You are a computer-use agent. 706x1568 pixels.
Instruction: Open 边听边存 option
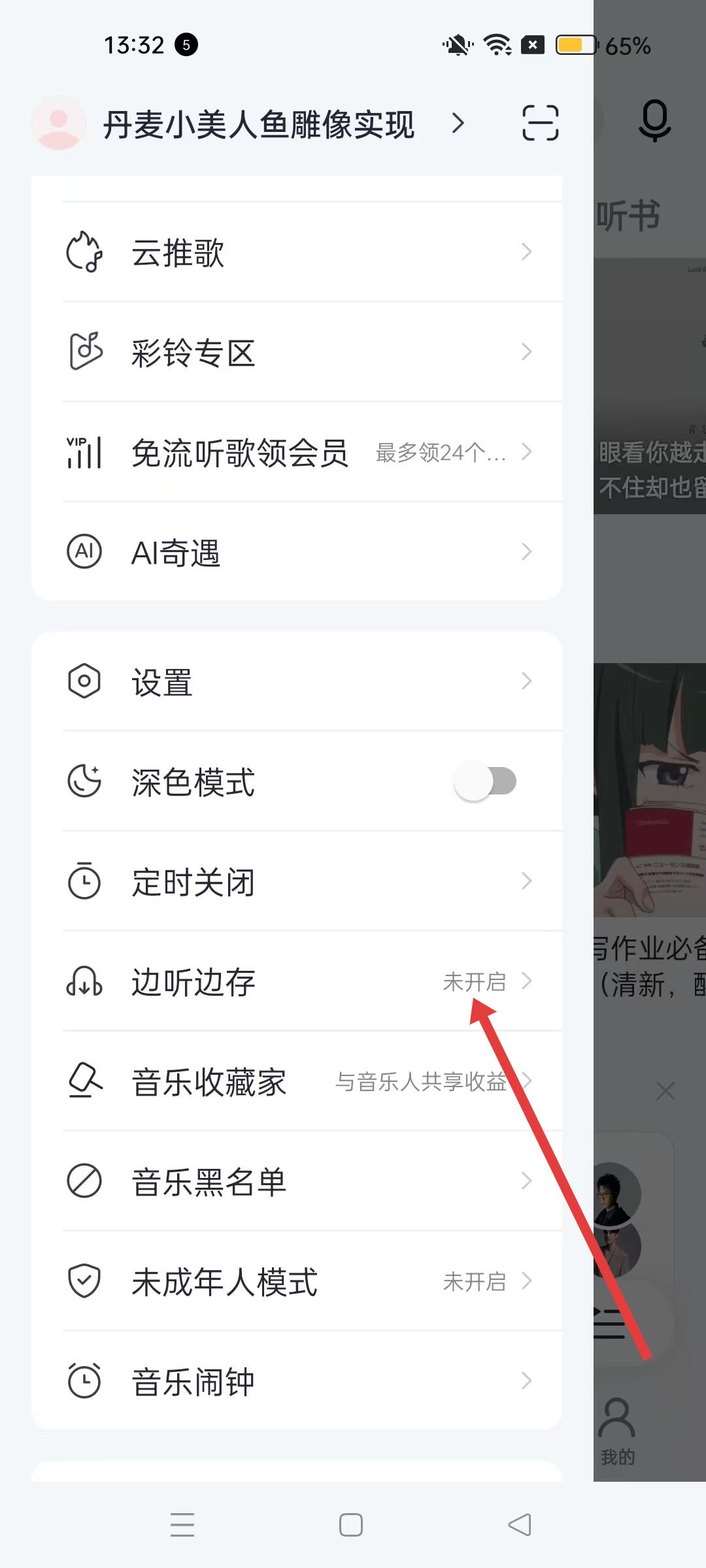pyautogui.click(x=297, y=981)
